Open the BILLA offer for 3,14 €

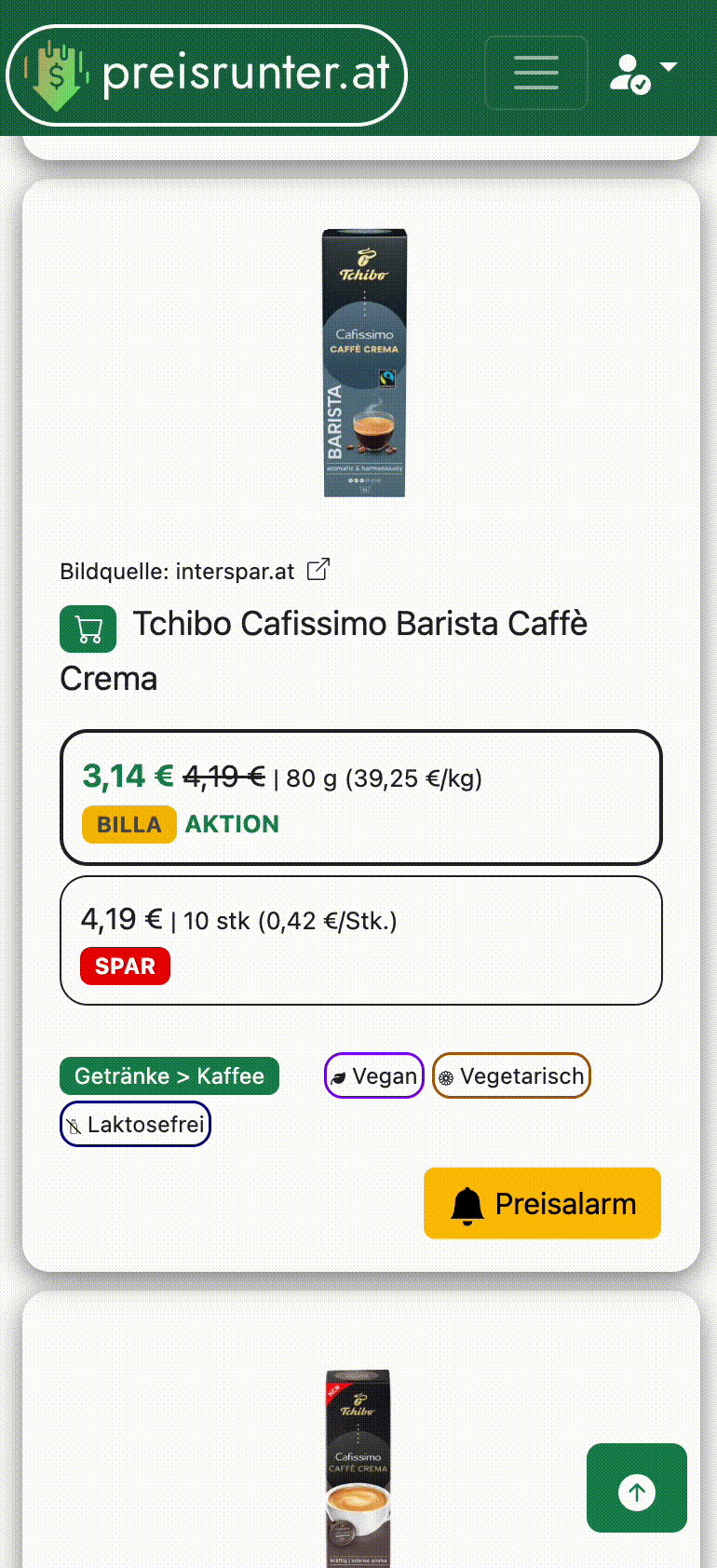tap(360, 797)
